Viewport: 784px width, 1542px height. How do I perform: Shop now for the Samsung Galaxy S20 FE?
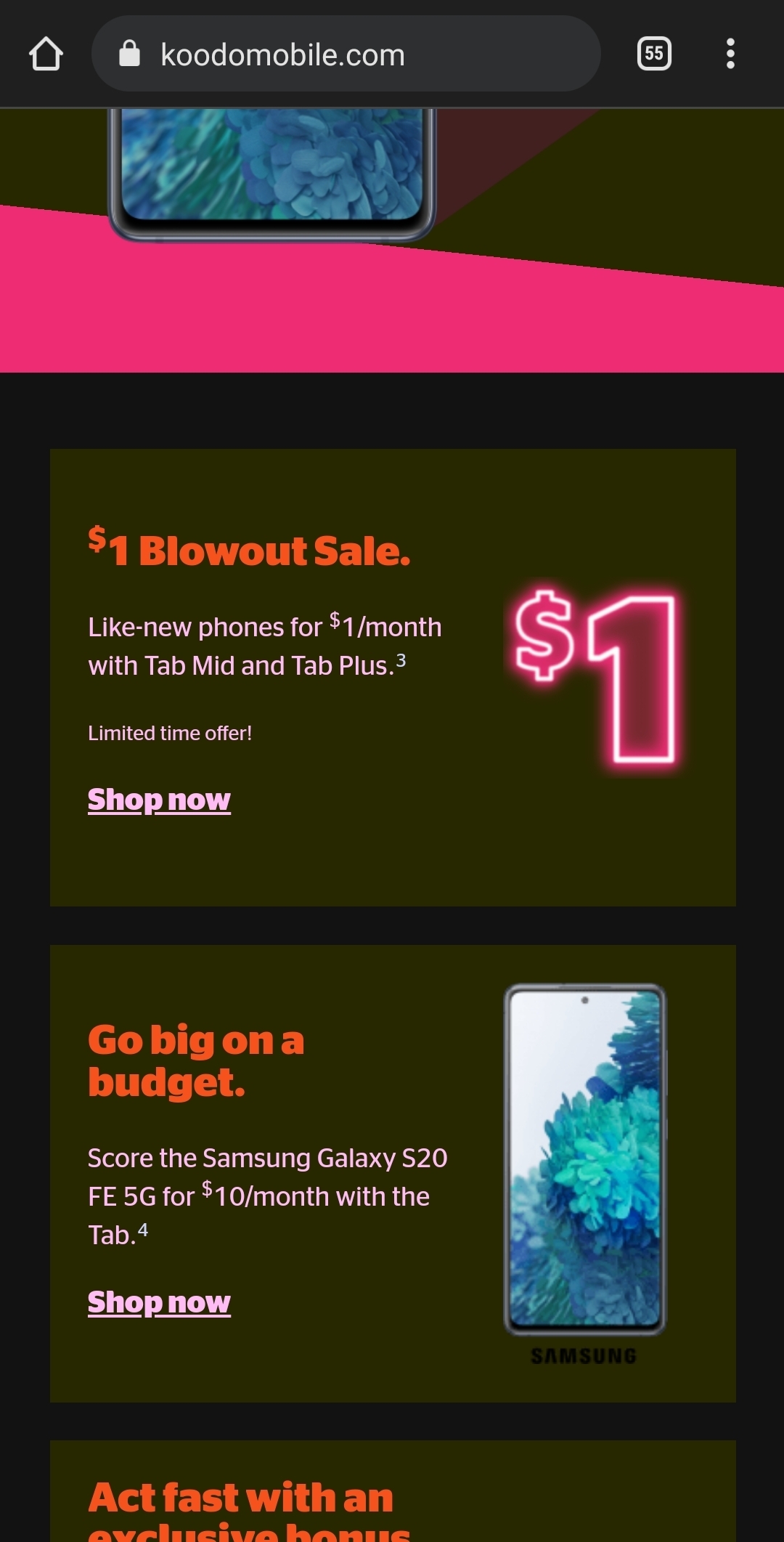coord(159,1302)
